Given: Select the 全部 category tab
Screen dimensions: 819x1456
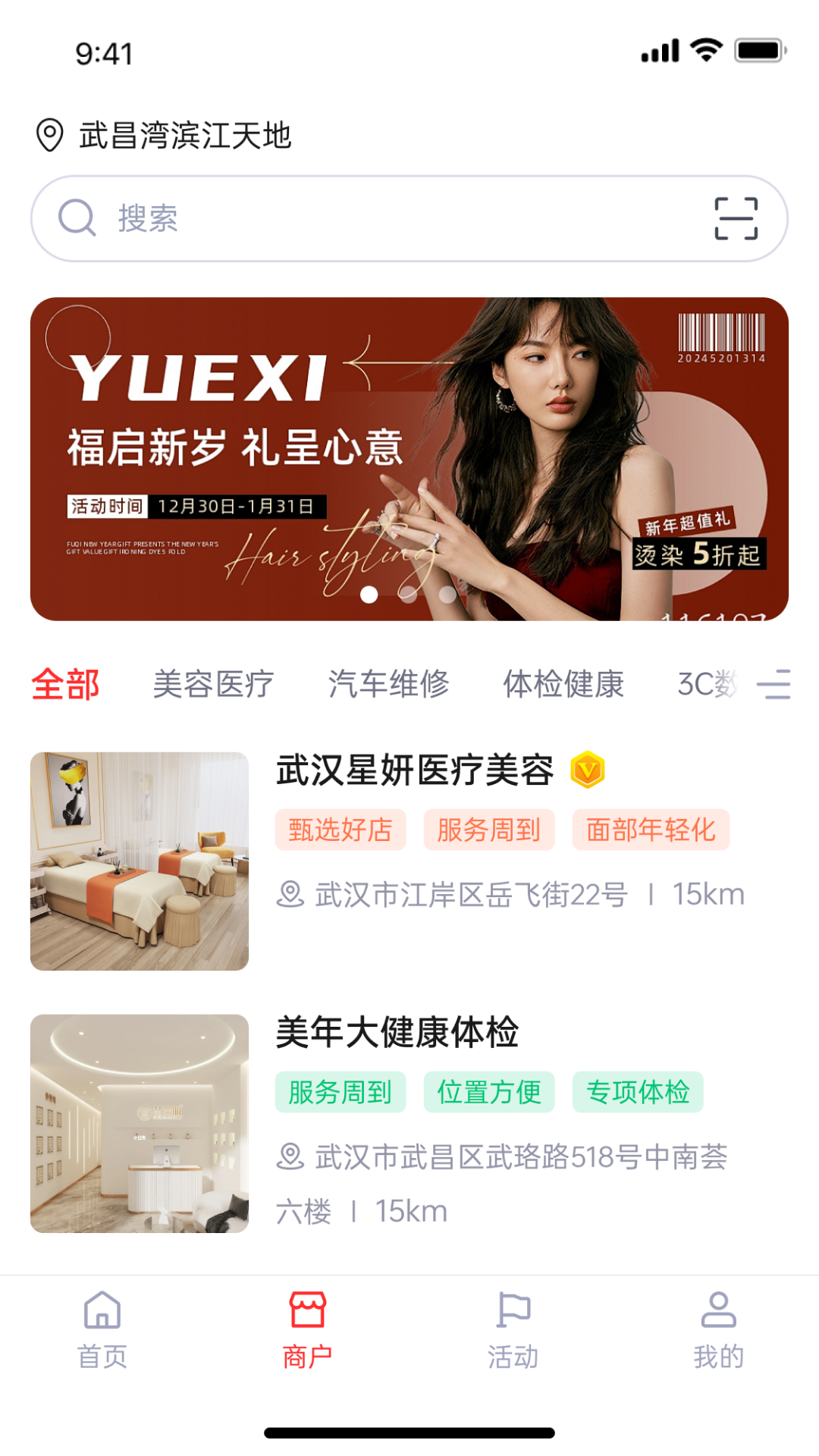Looking at the screenshot, I should click(64, 685).
